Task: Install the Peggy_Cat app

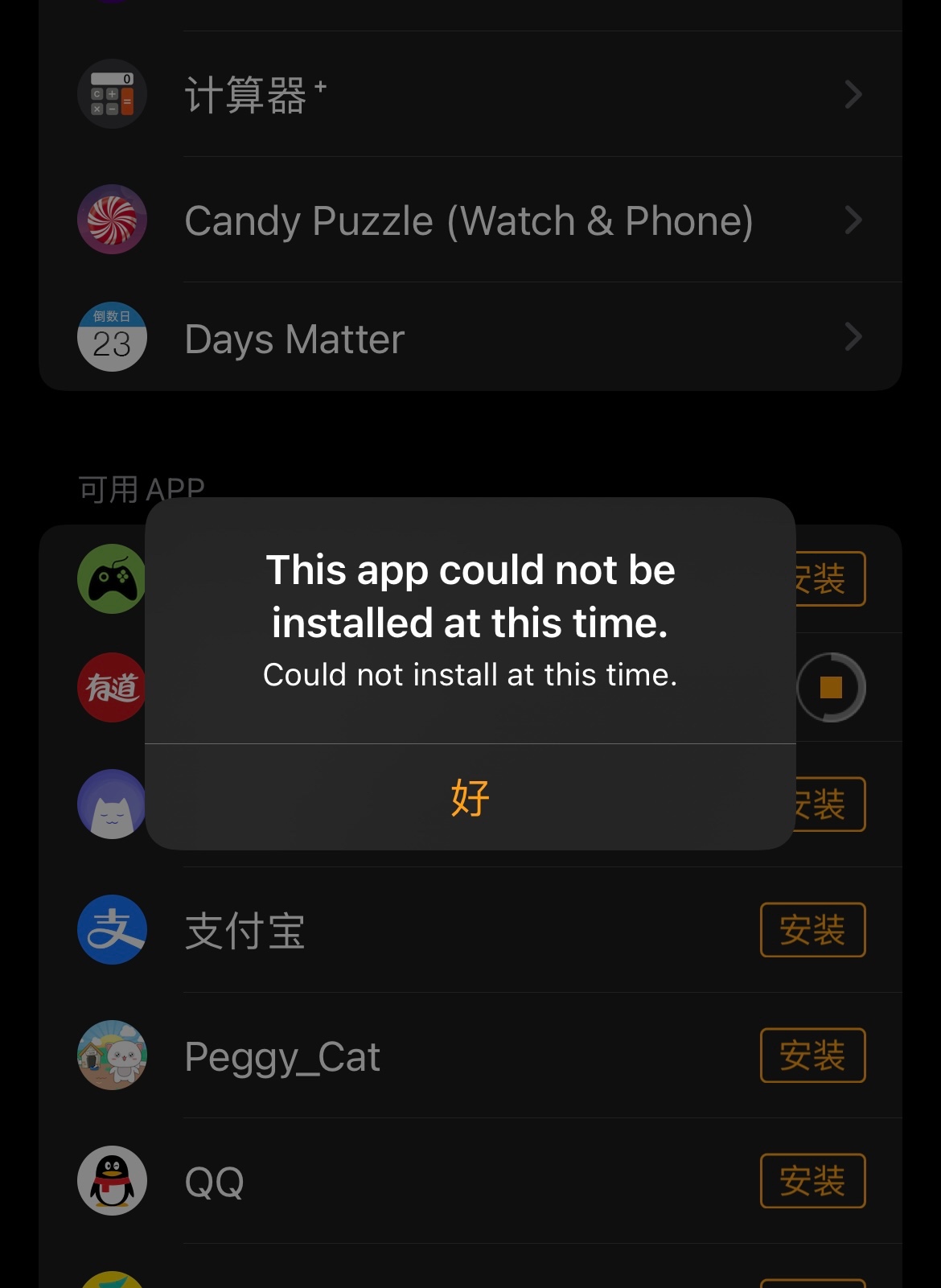Action: tap(812, 1056)
